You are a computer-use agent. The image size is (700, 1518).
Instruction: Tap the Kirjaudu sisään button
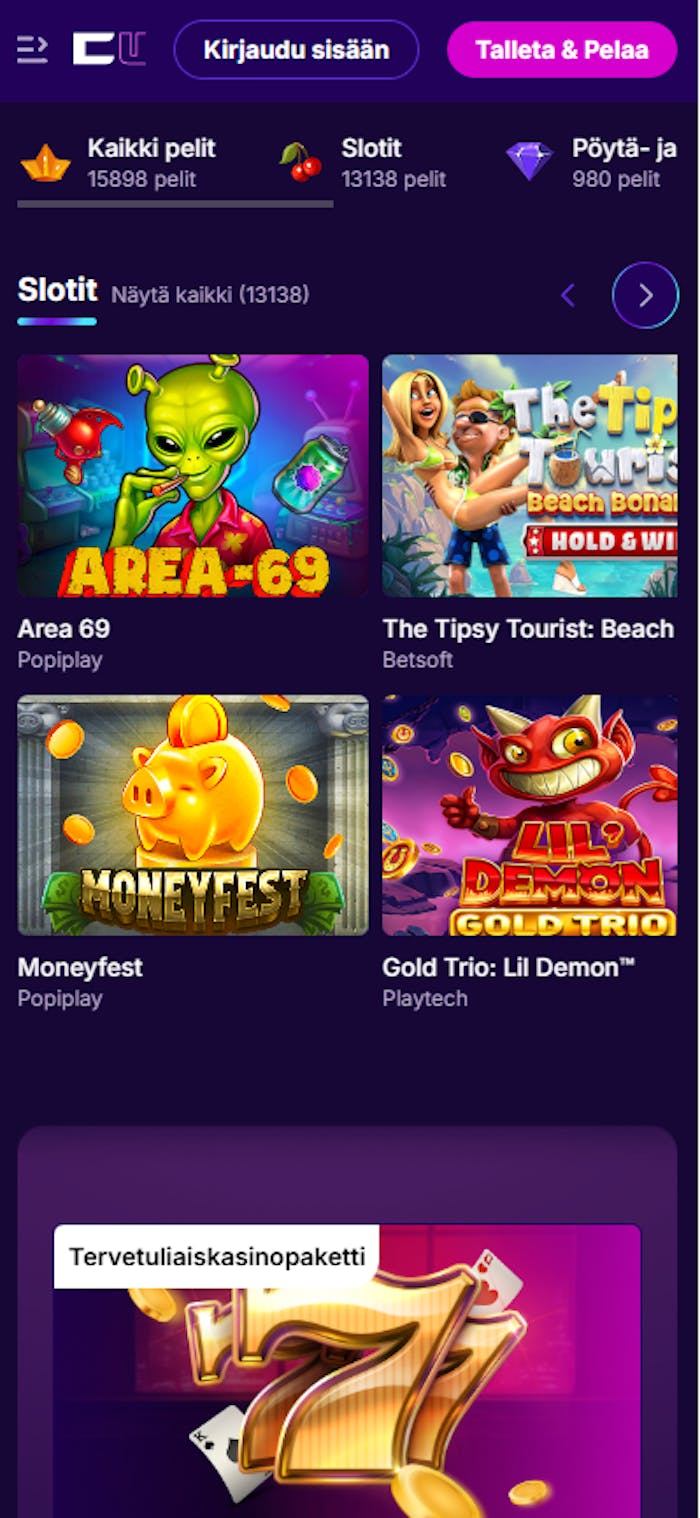(x=296, y=50)
